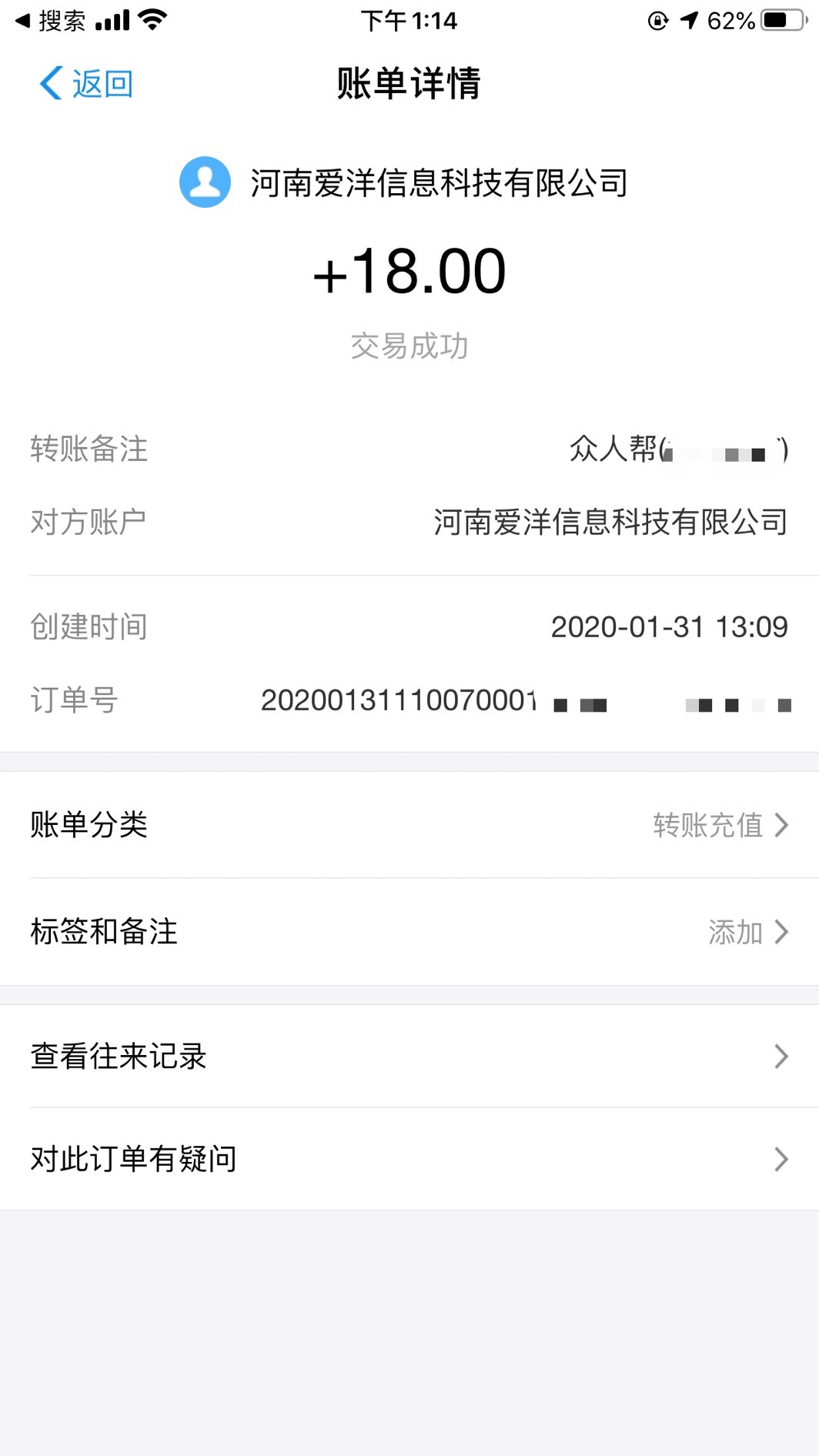This screenshot has width=819, height=1456.
Task: Open the 账单分类 category row
Action: [409, 824]
